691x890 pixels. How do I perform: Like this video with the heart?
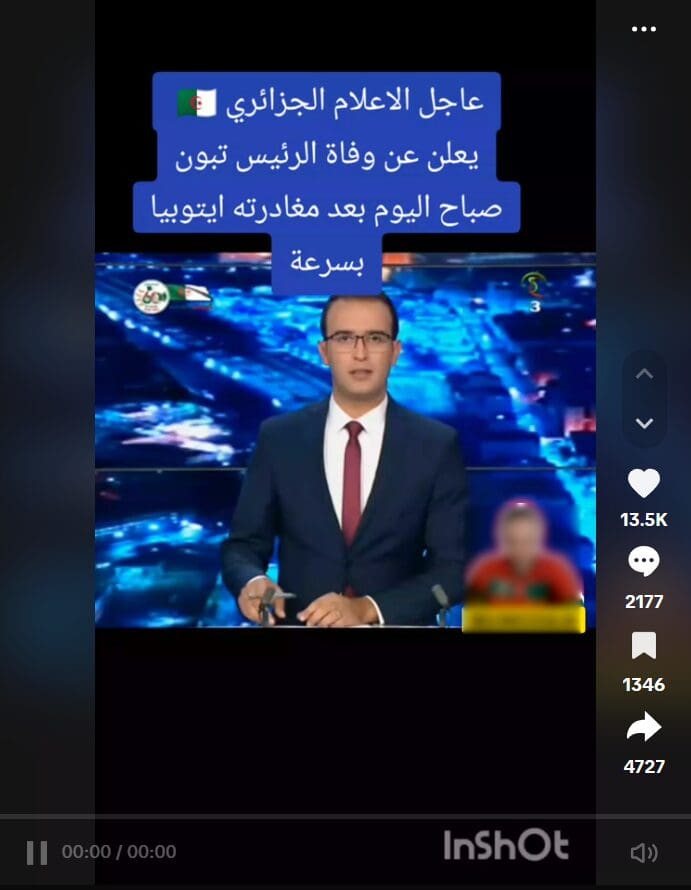(x=643, y=484)
